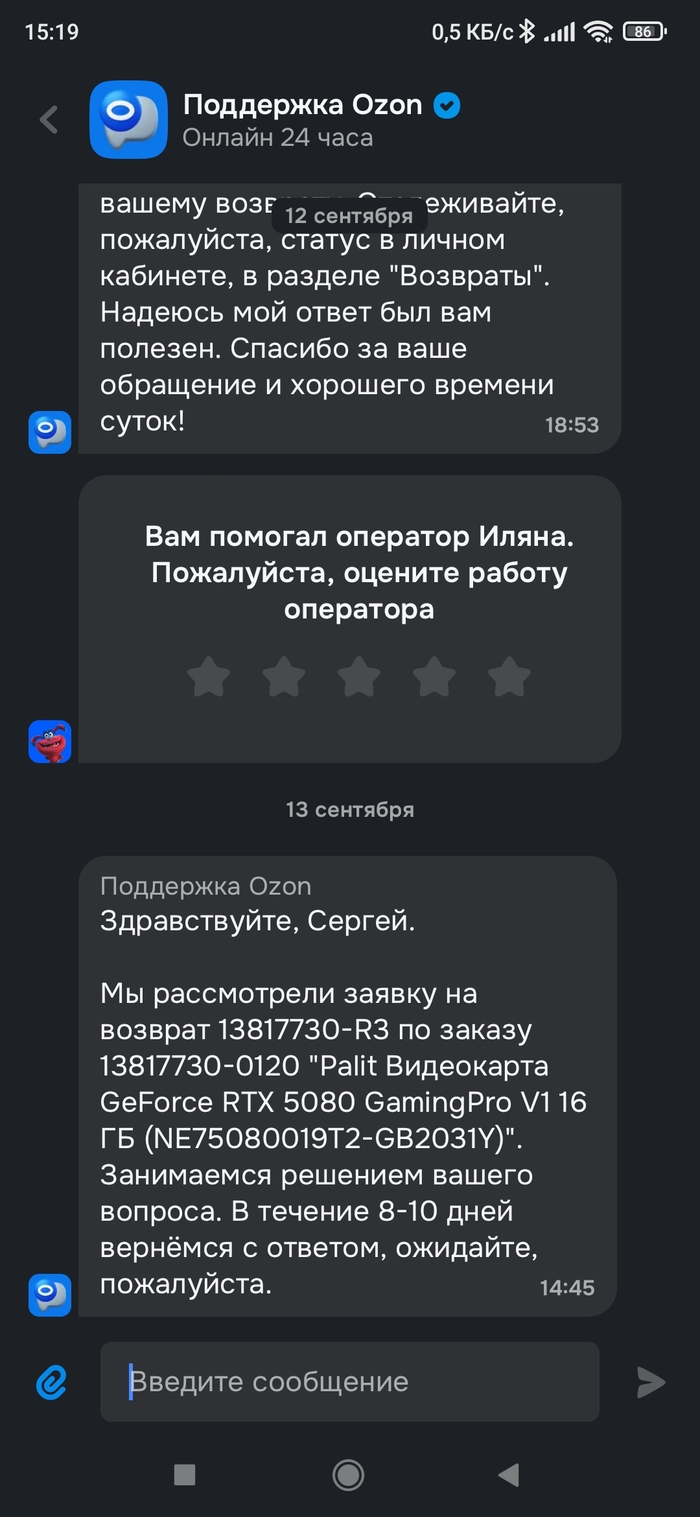The image size is (700, 1517).
Task: Rate the operator five stars
Action: tap(509, 677)
